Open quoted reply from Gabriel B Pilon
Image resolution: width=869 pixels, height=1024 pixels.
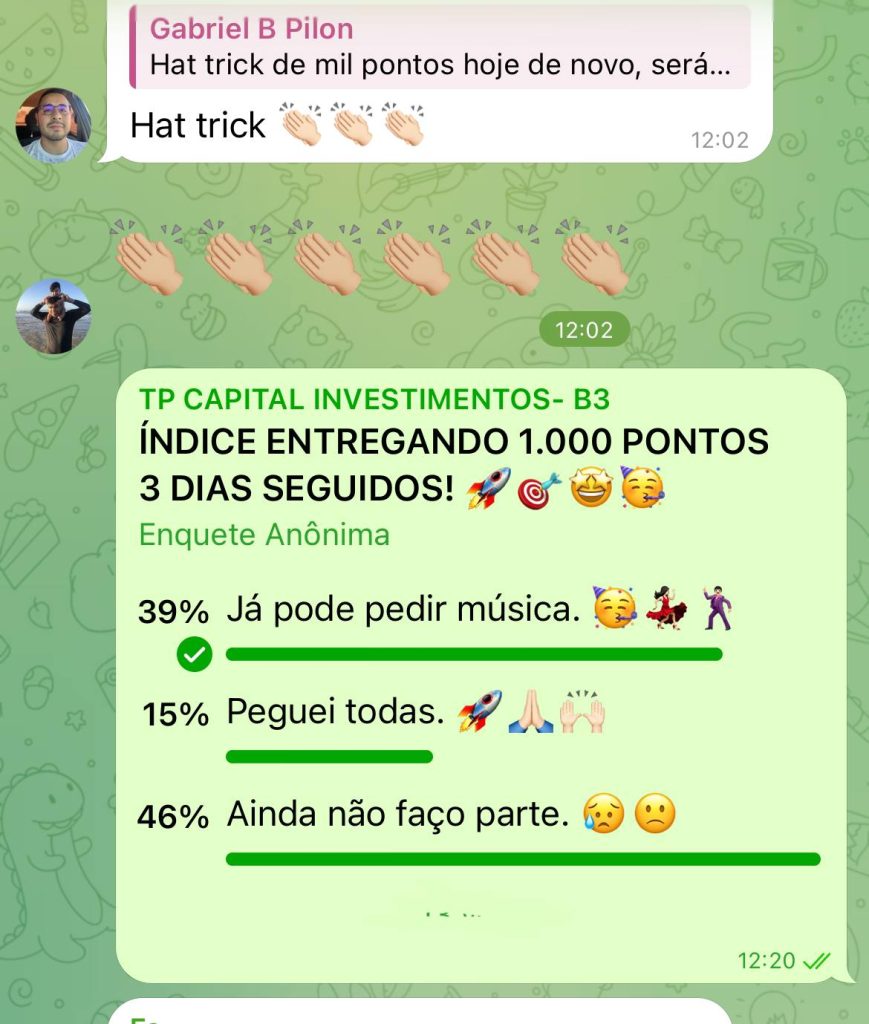coord(440,47)
